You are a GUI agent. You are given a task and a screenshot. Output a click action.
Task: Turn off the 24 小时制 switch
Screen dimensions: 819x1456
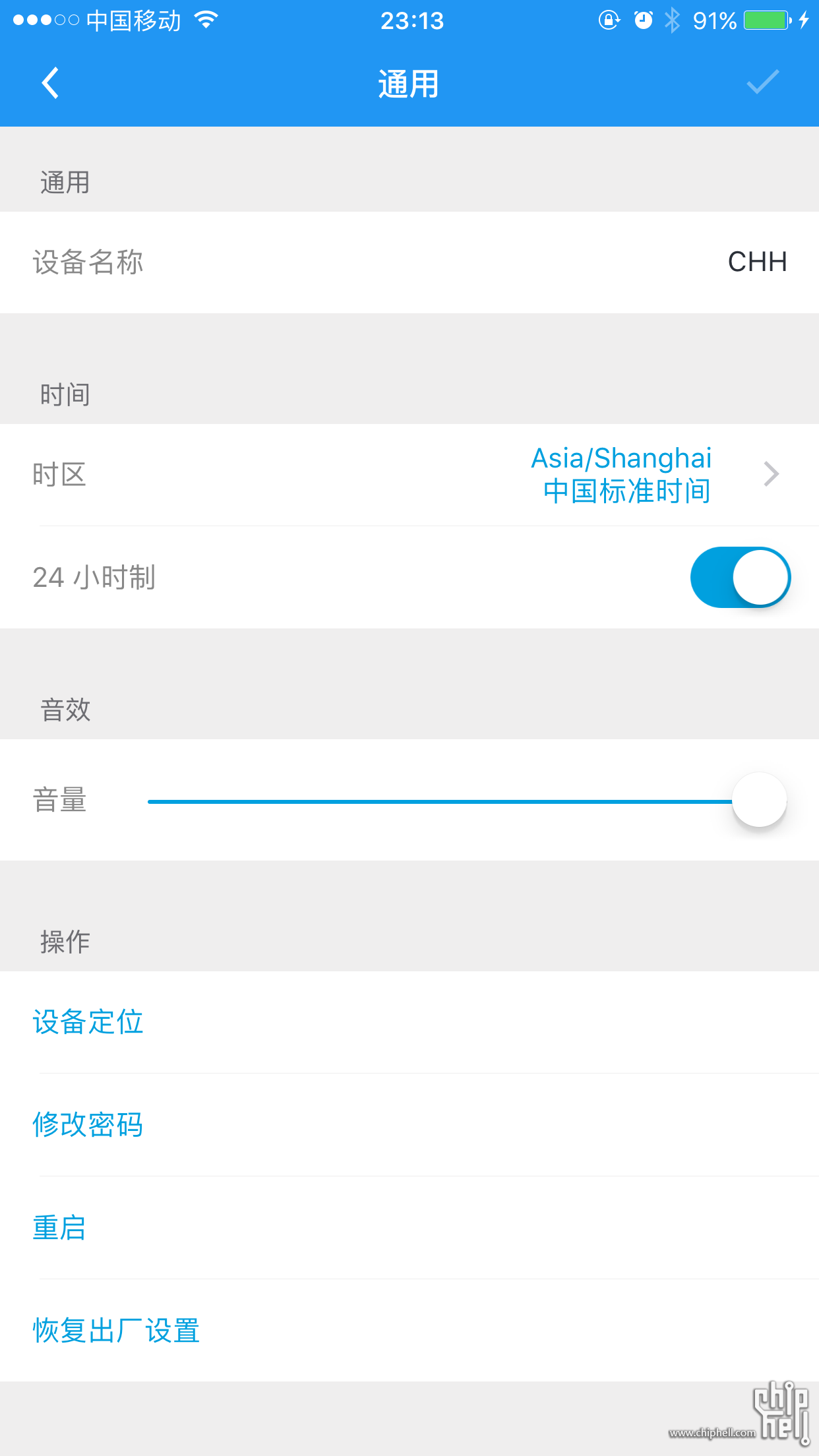coord(740,577)
